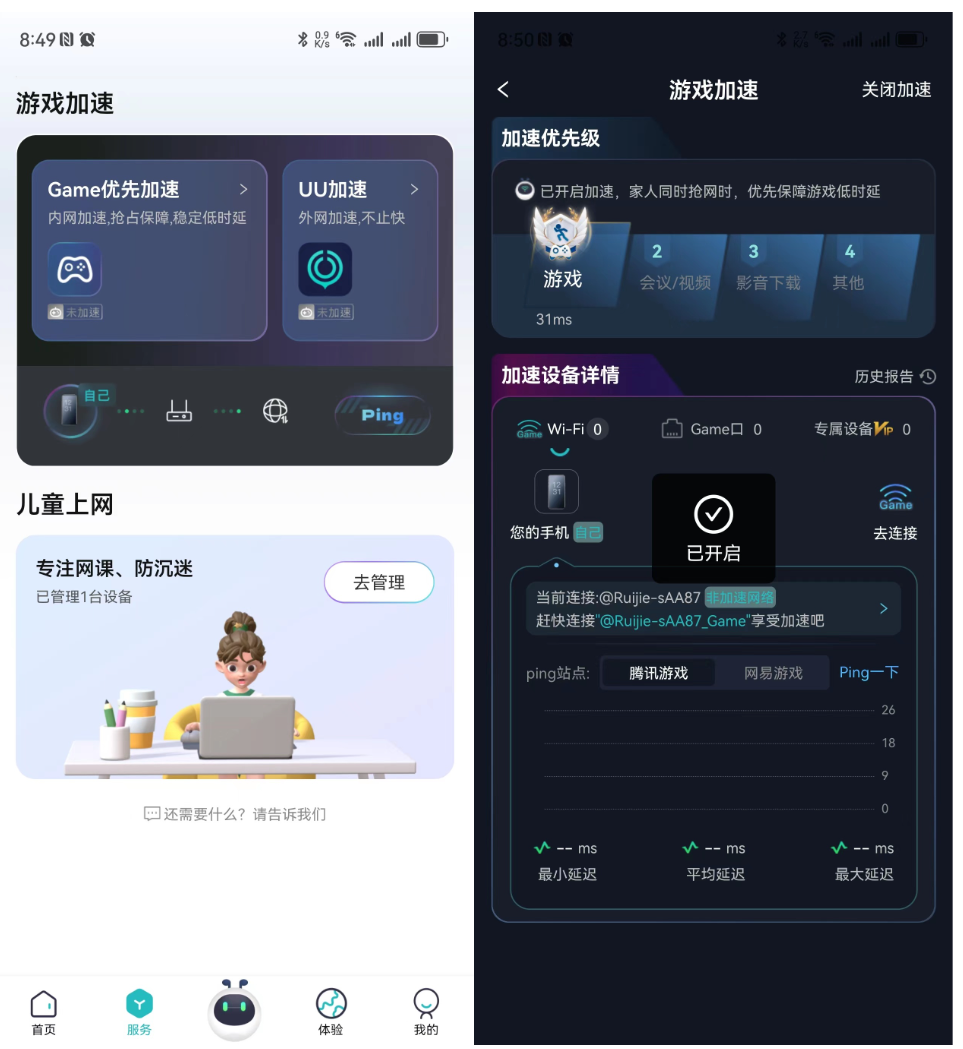
Task: Select the 会议/视频 priority tile
Action: point(675,270)
